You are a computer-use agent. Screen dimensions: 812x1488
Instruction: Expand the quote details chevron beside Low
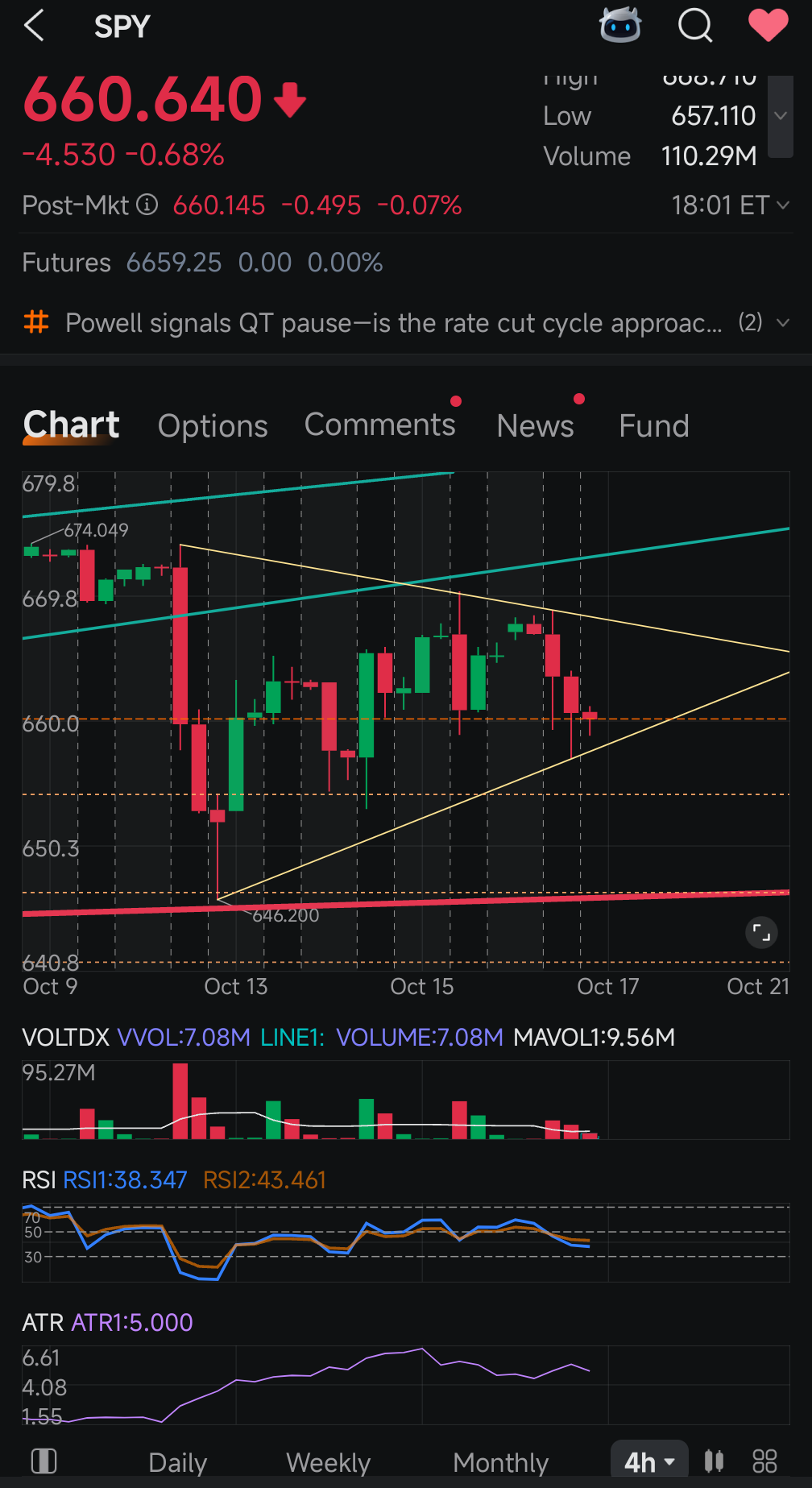coord(780,116)
